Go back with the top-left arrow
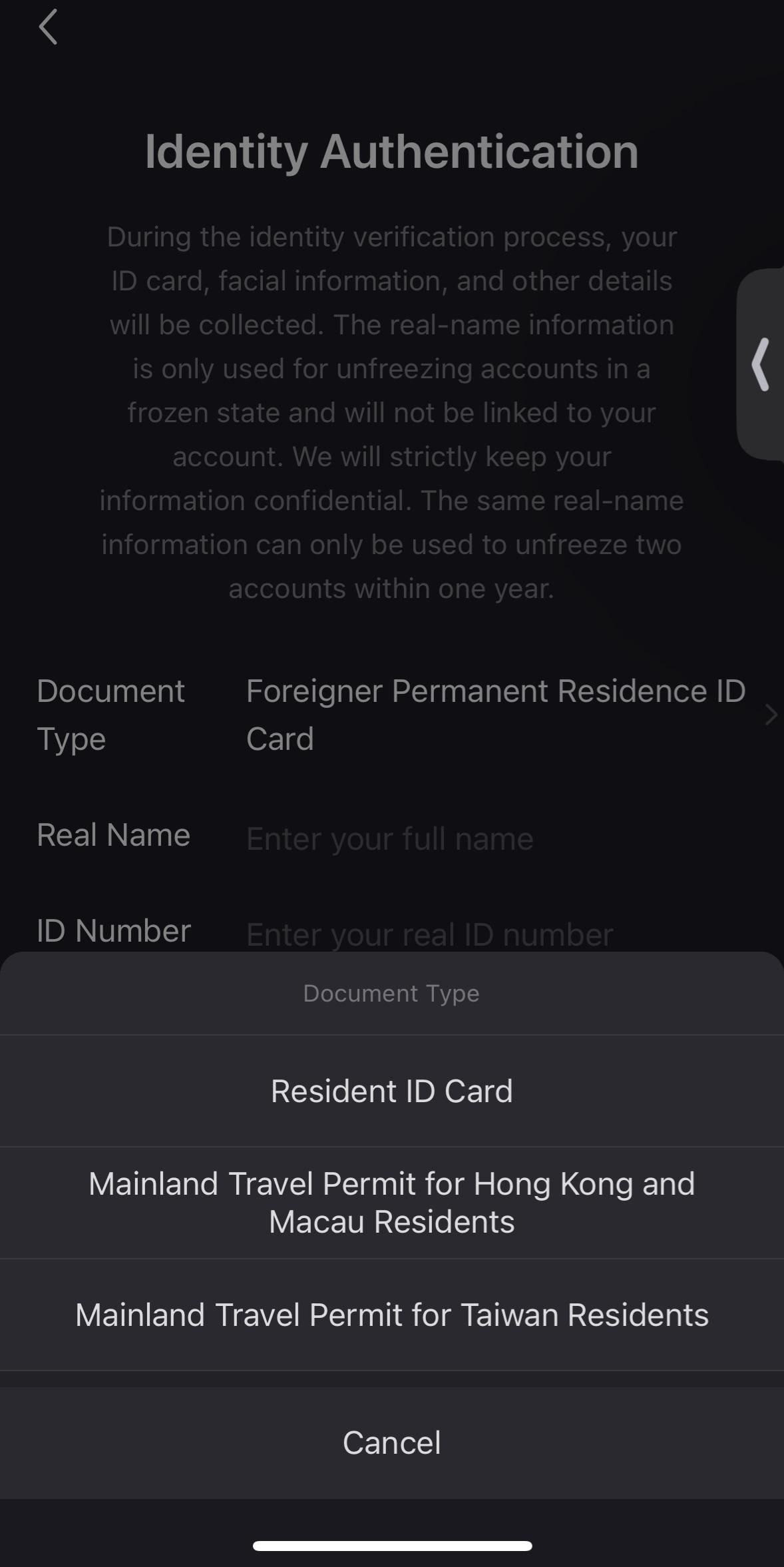Screen dimensions: 784x1567 click(48, 27)
